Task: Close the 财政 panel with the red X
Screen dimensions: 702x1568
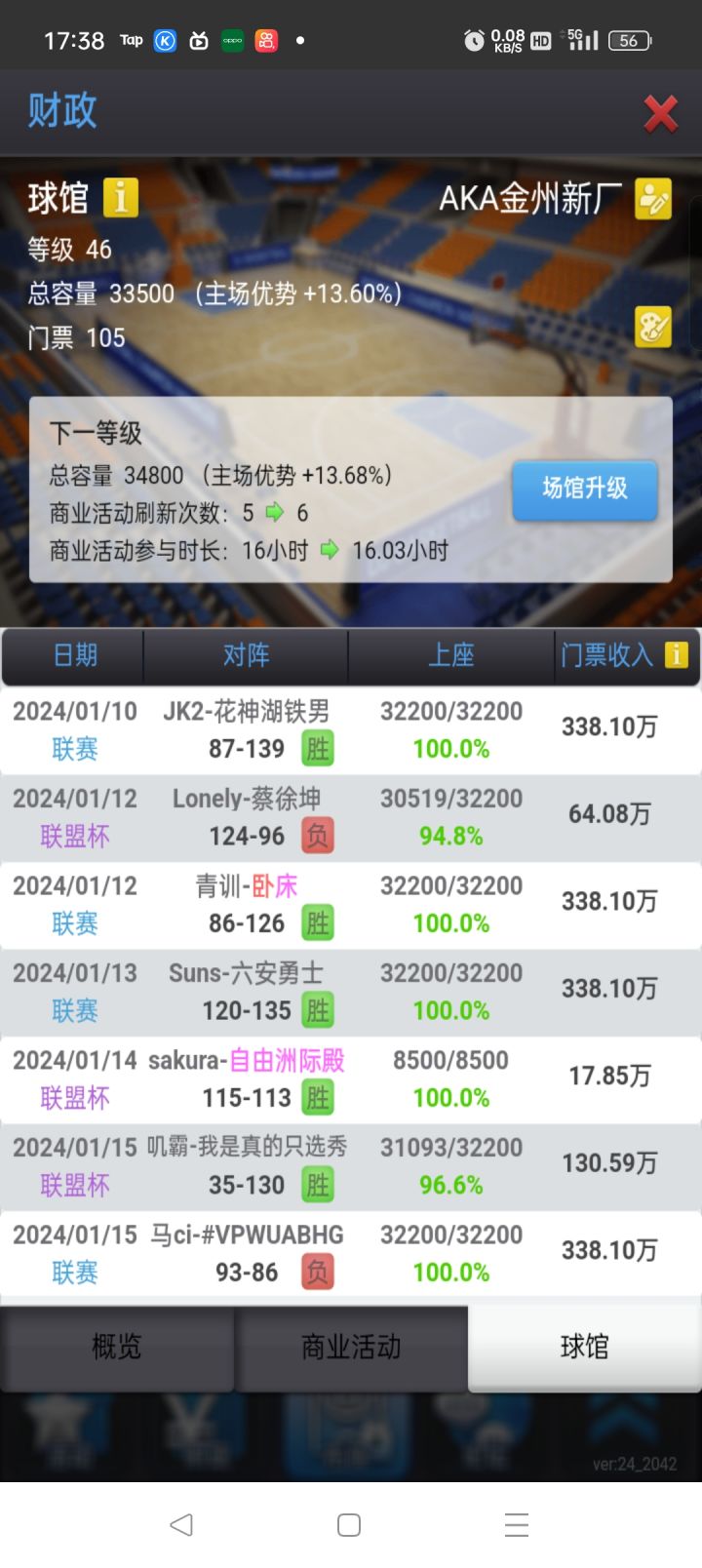Action: 660,112
